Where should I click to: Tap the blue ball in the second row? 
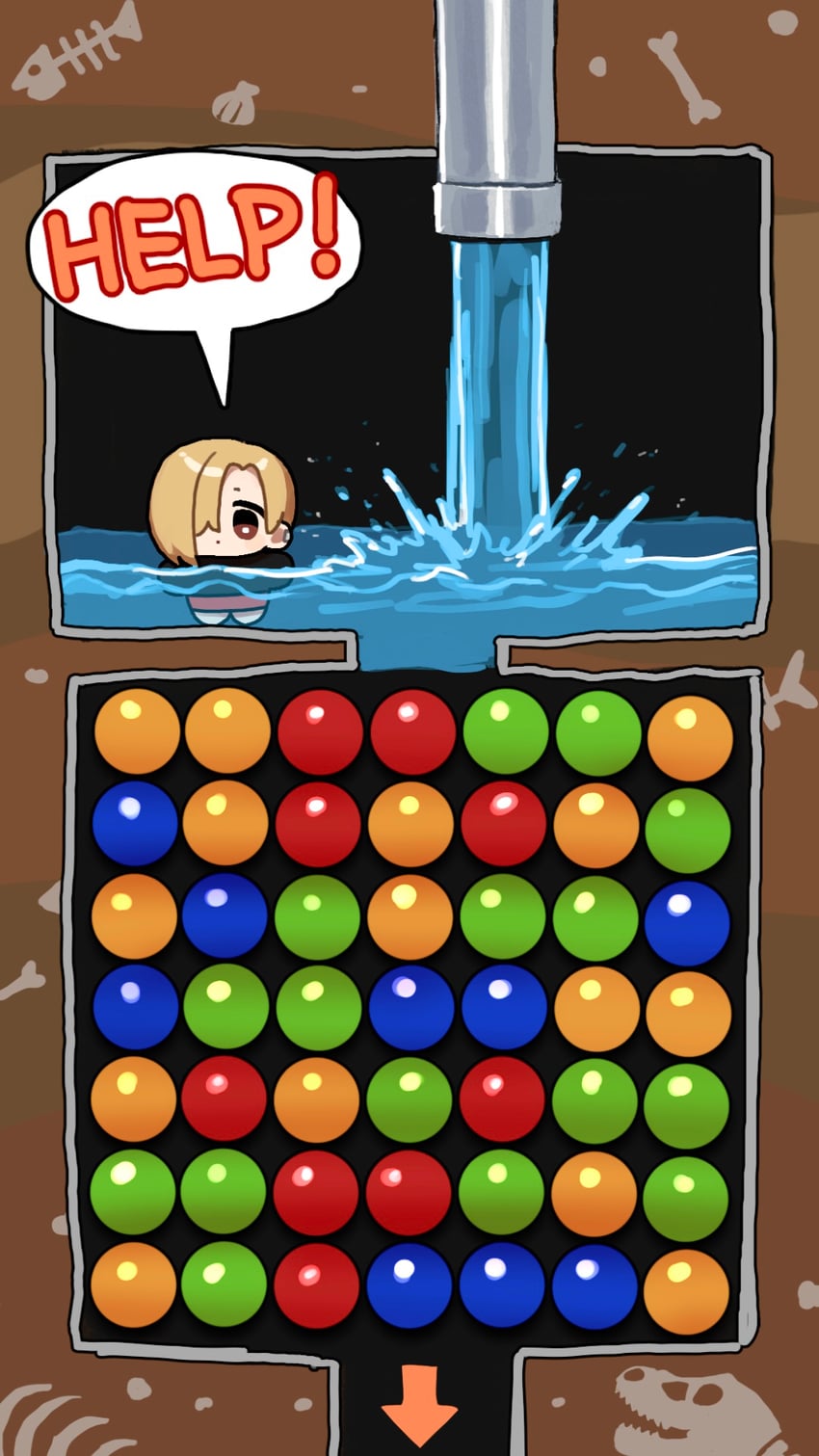tap(135, 823)
